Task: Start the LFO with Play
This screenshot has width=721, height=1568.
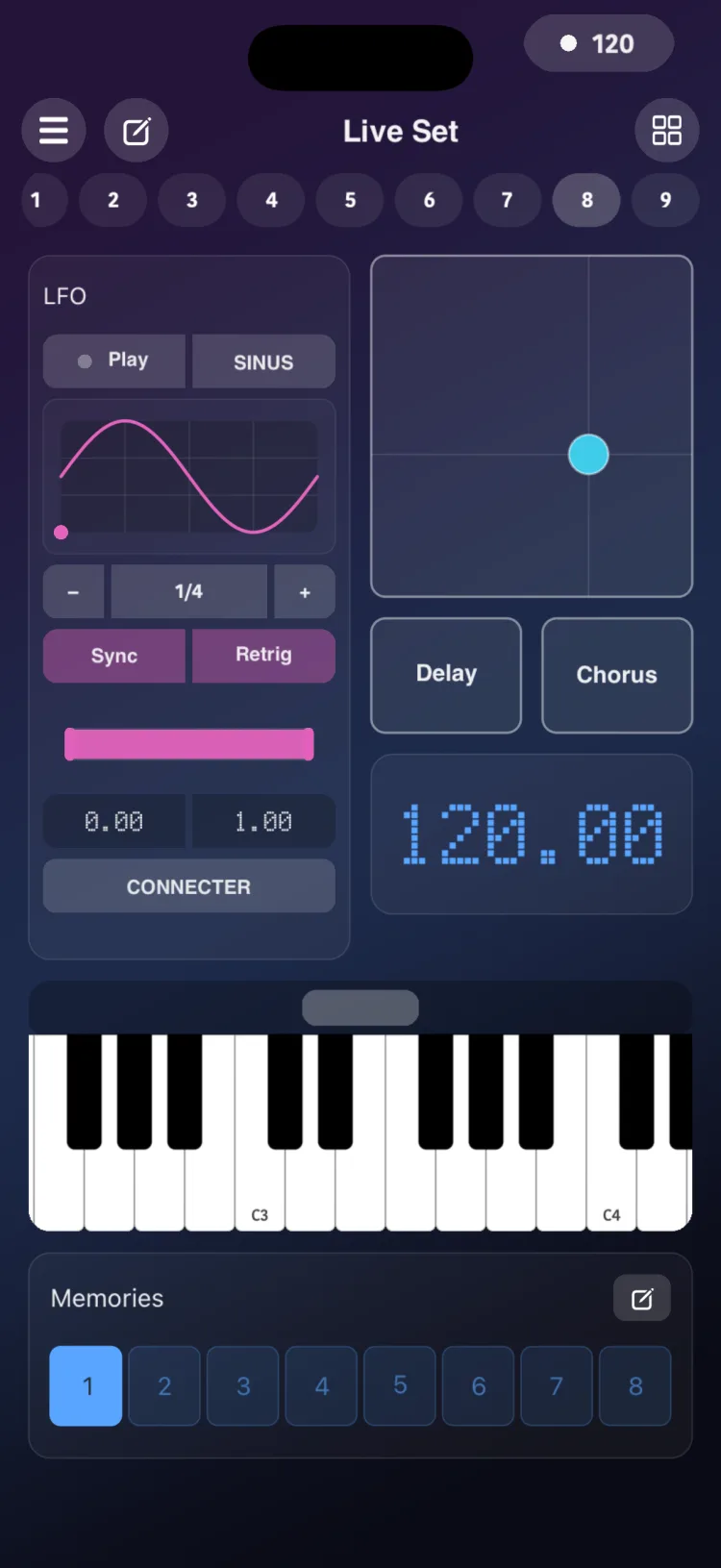Action: pyautogui.click(x=114, y=361)
